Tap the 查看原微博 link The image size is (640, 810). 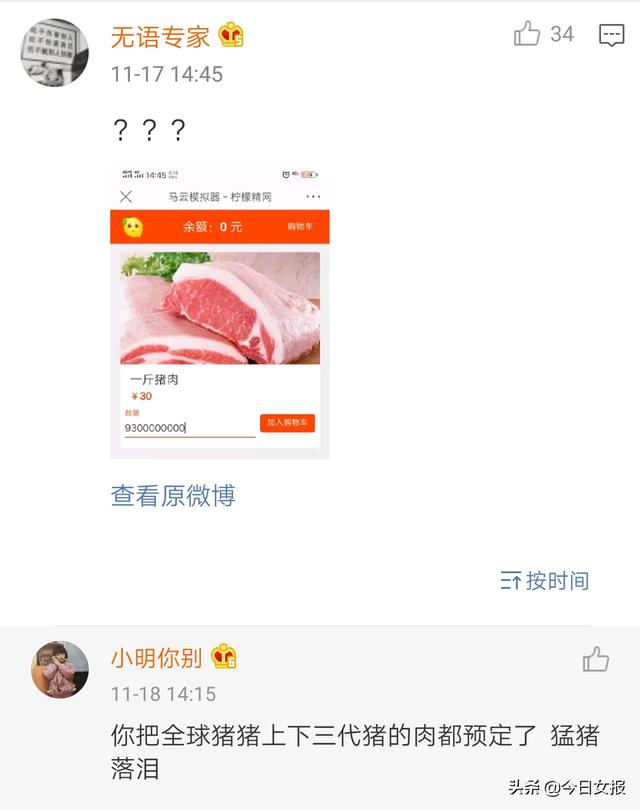coord(173,495)
